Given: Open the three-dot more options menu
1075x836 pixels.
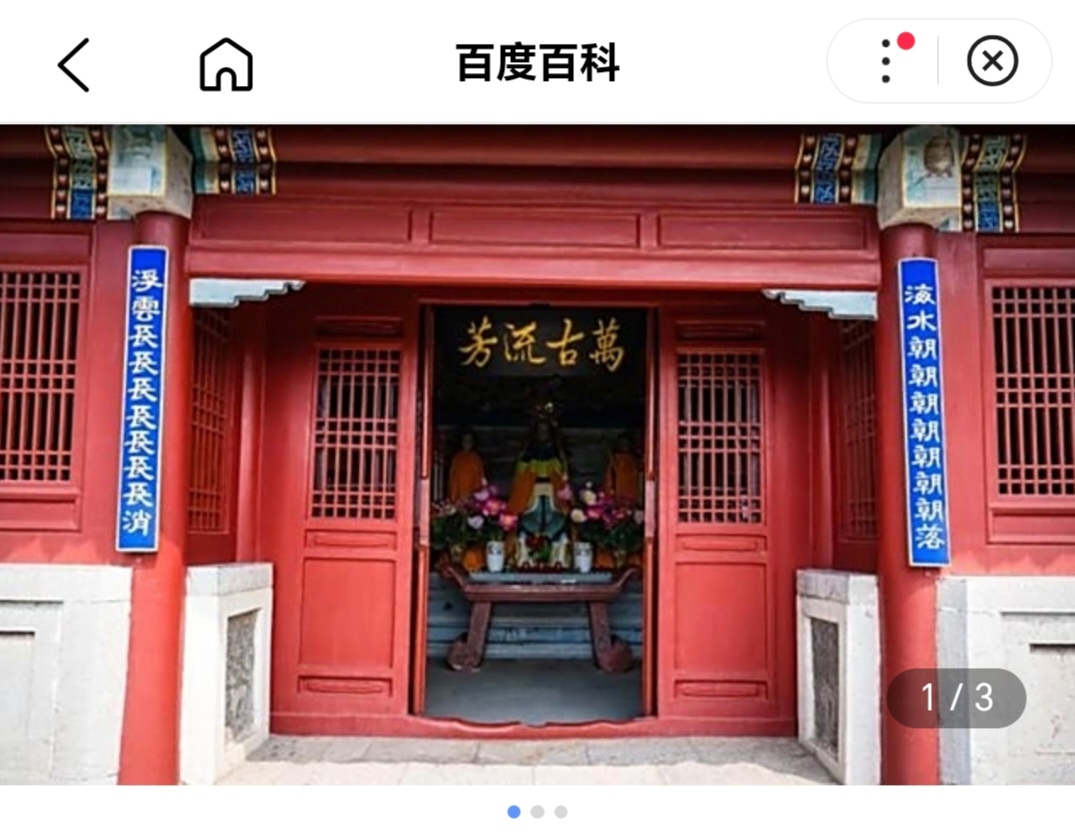Looking at the screenshot, I should [x=886, y=62].
